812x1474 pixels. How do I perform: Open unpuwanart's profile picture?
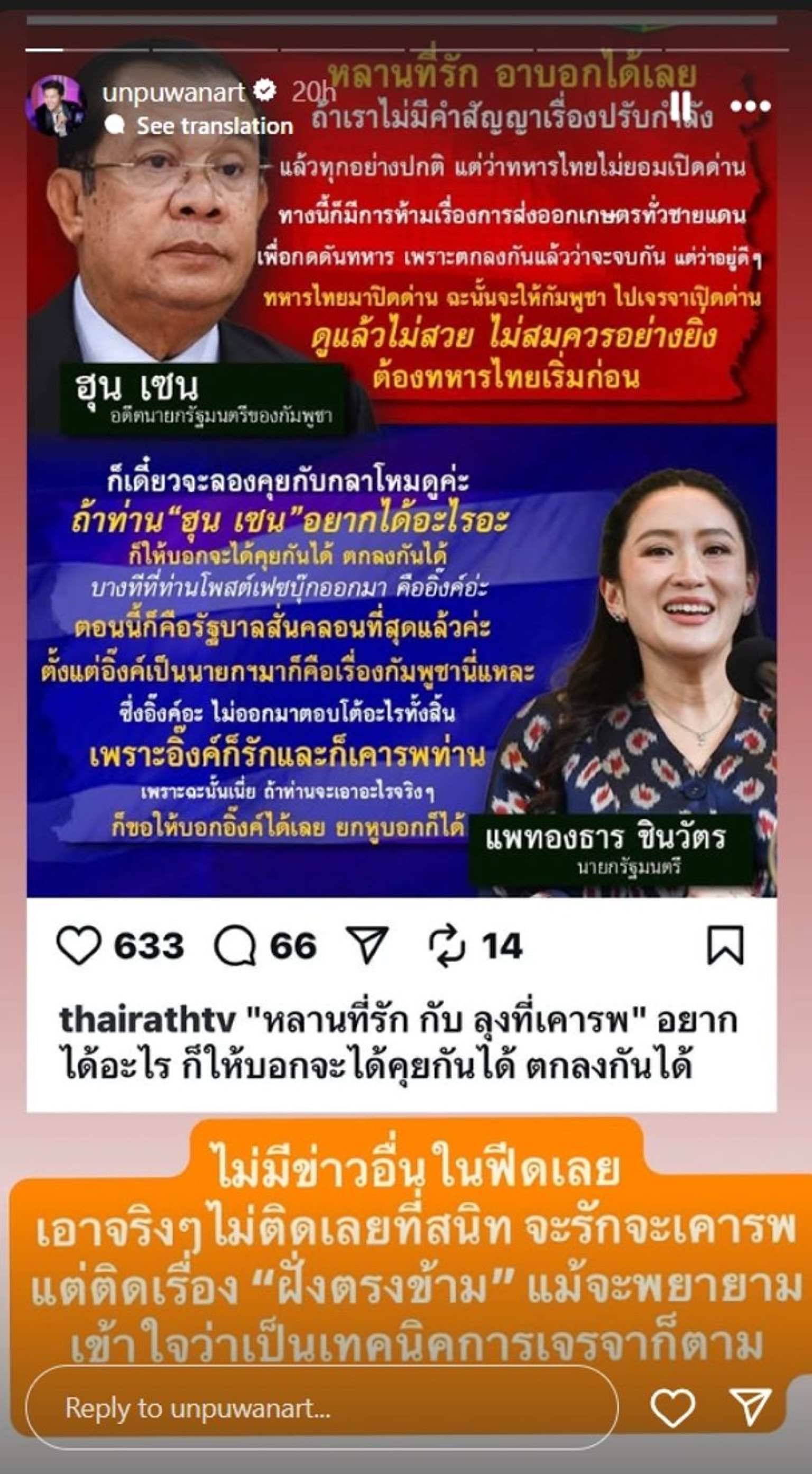[56, 106]
